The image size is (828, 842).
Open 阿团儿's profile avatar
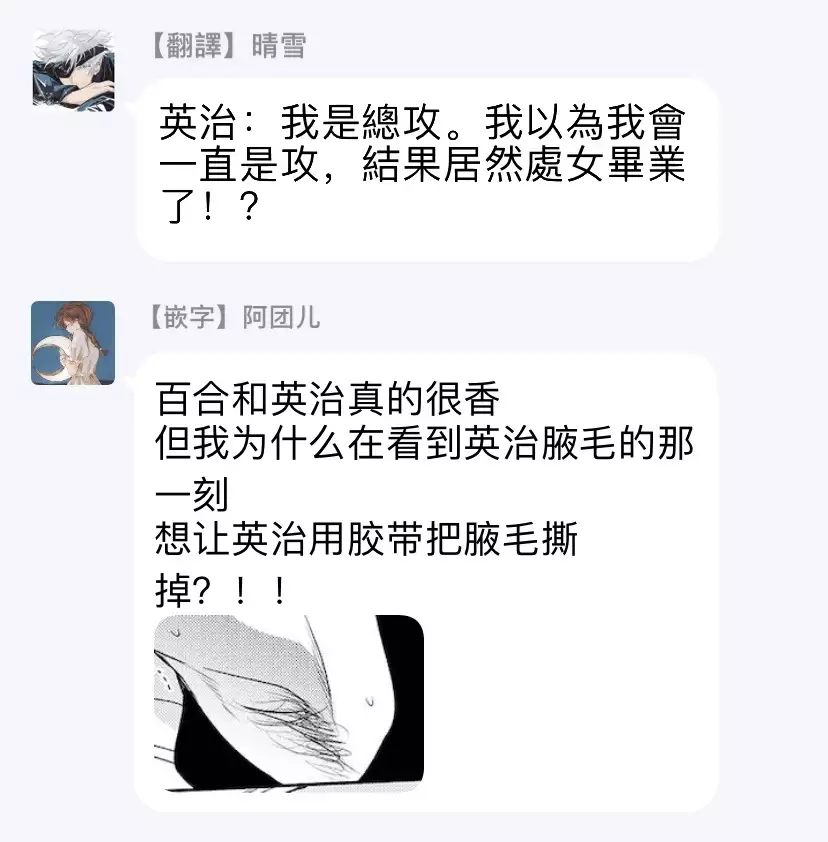[73, 343]
